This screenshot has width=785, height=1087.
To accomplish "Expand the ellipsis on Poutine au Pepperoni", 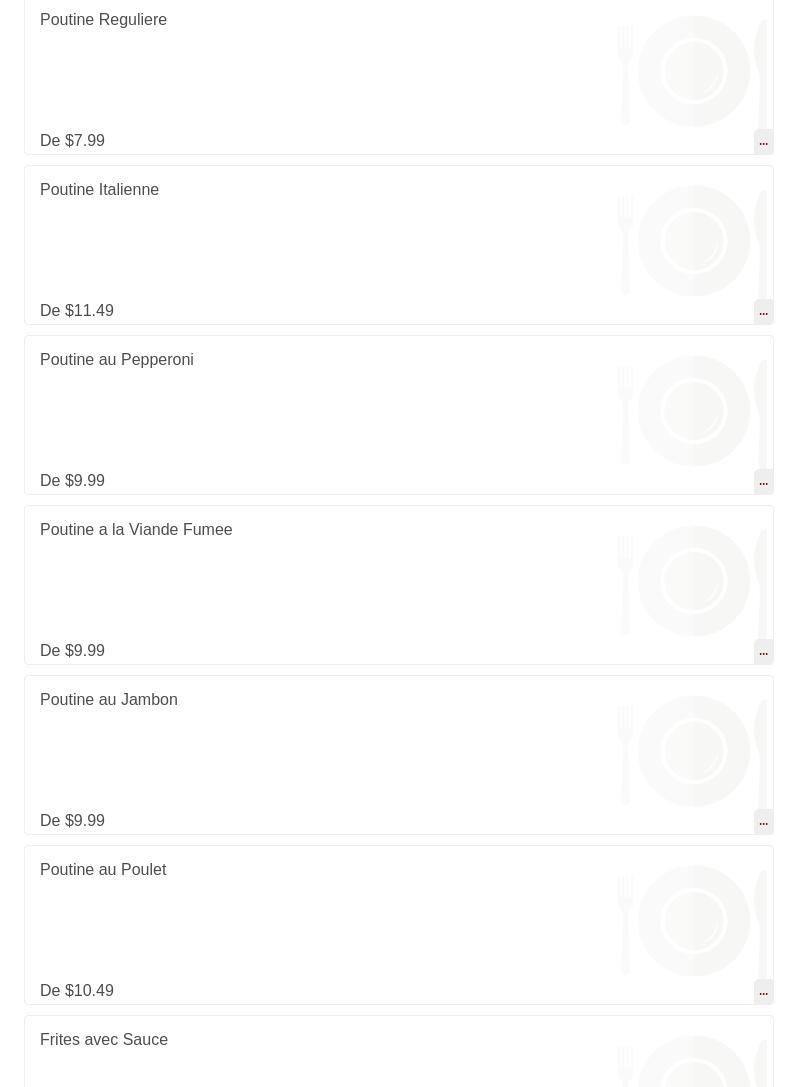I will tap(763, 482).
